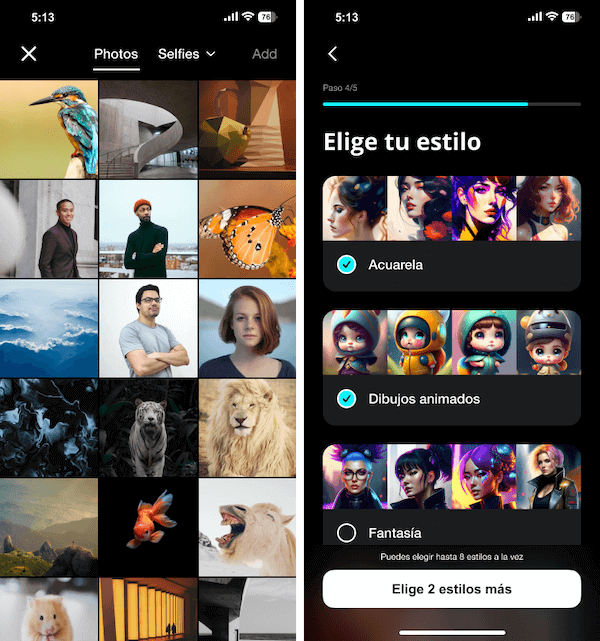Choose the man with orange beanie photo
The height and width of the screenshot is (641, 600).
[148, 228]
